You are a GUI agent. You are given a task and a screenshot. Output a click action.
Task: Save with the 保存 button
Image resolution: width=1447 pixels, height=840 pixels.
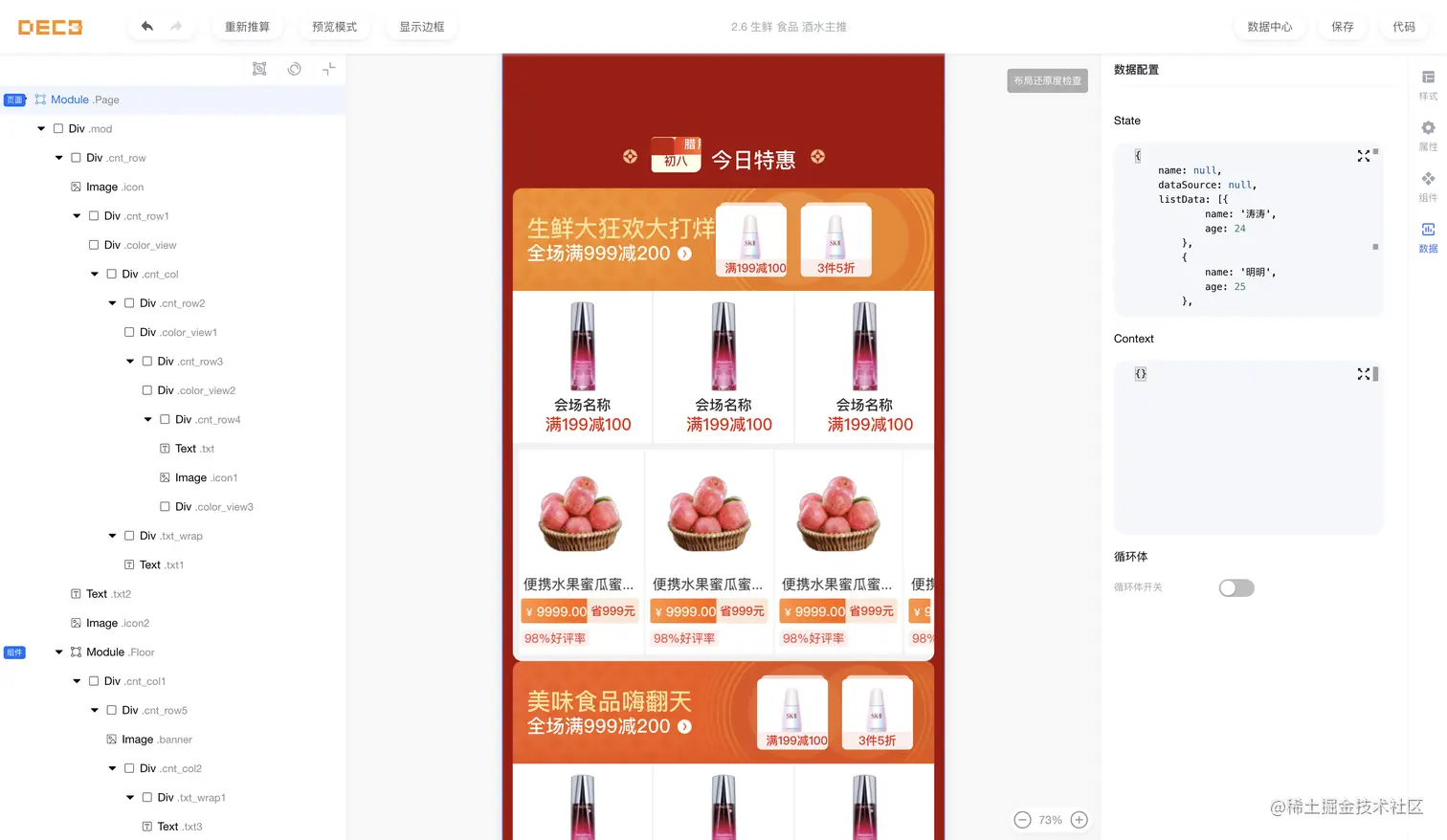click(x=1342, y=27)
